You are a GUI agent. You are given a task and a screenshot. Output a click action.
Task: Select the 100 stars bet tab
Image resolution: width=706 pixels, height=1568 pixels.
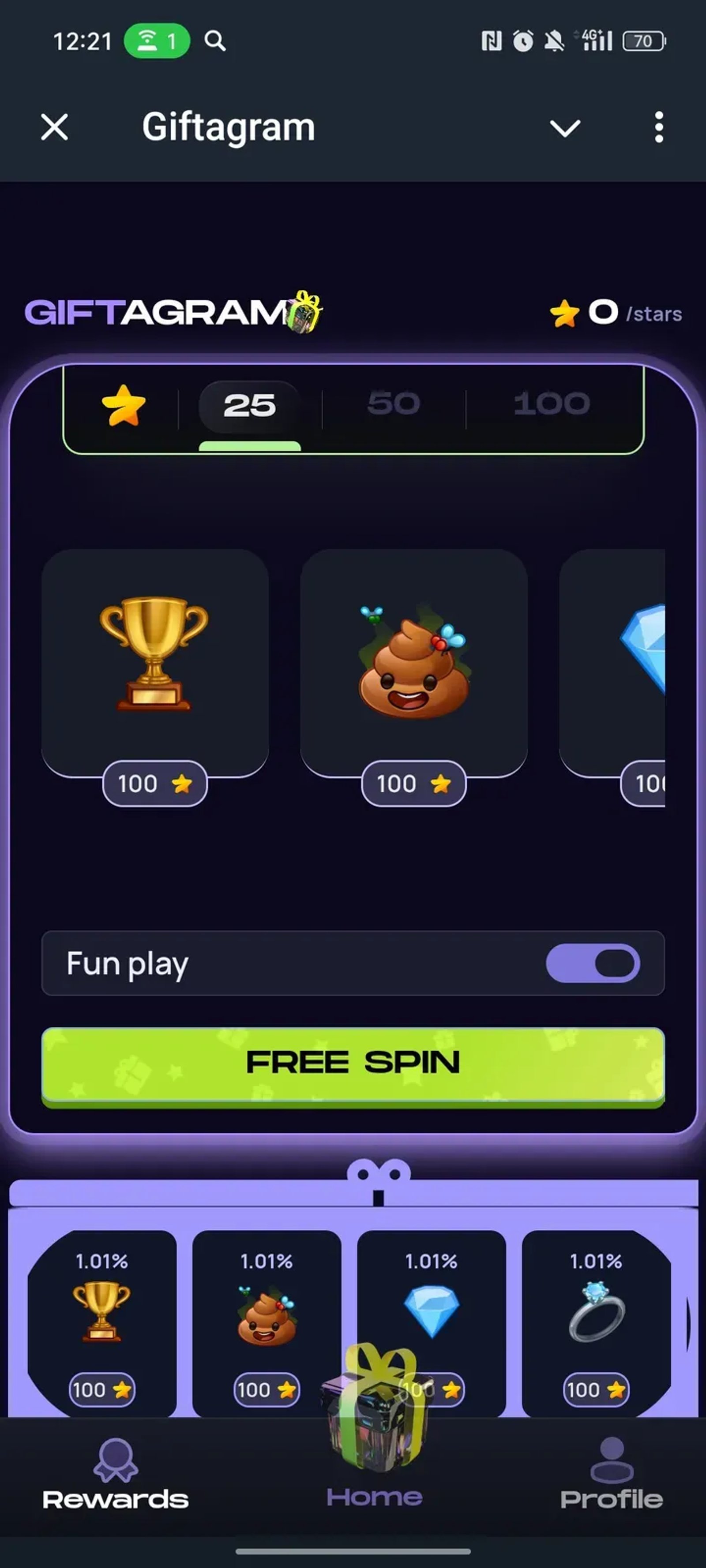point(551,404)
